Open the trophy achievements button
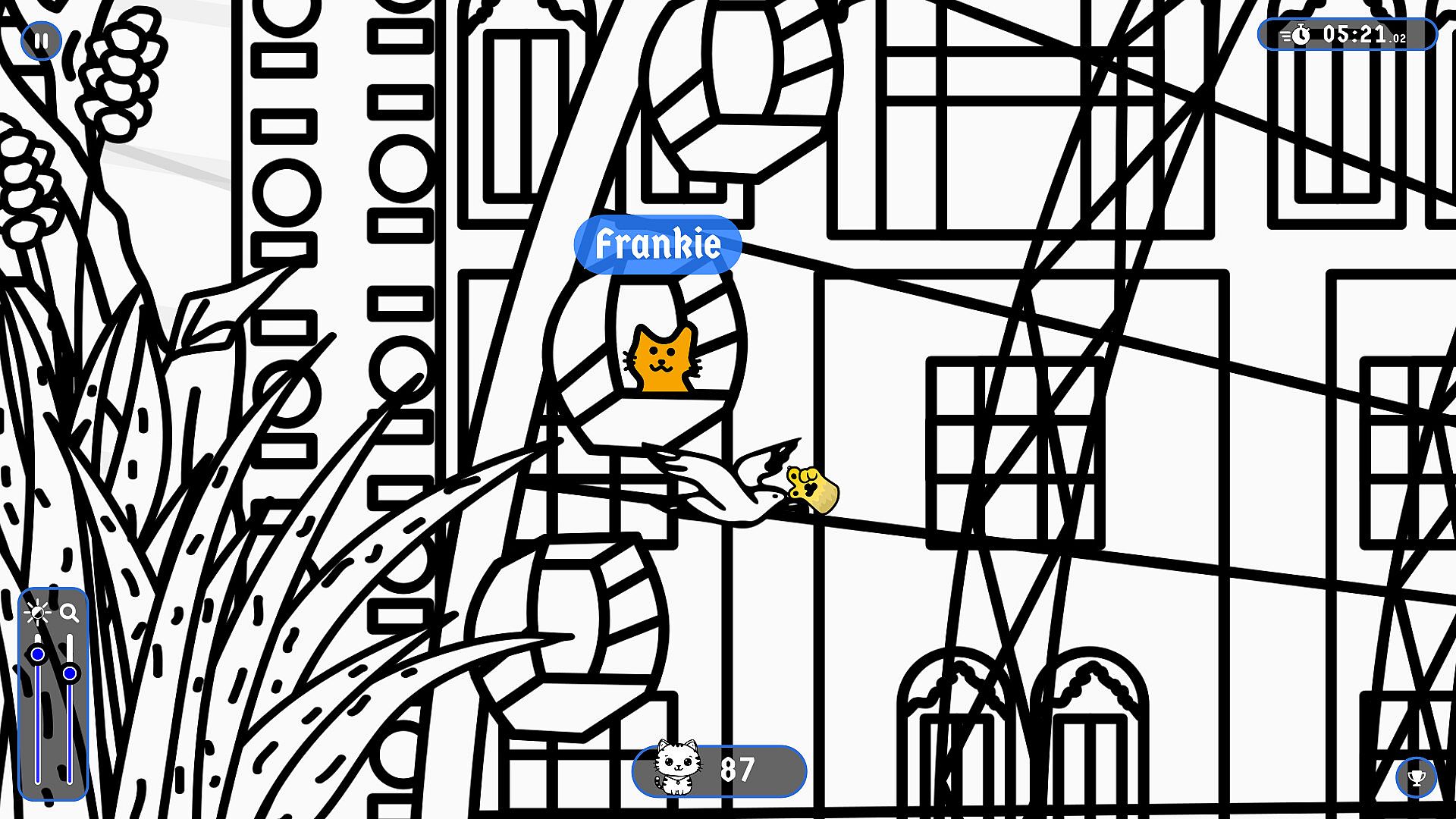This screenshot has width=1456, height=819. click(x=1416, y=777)
